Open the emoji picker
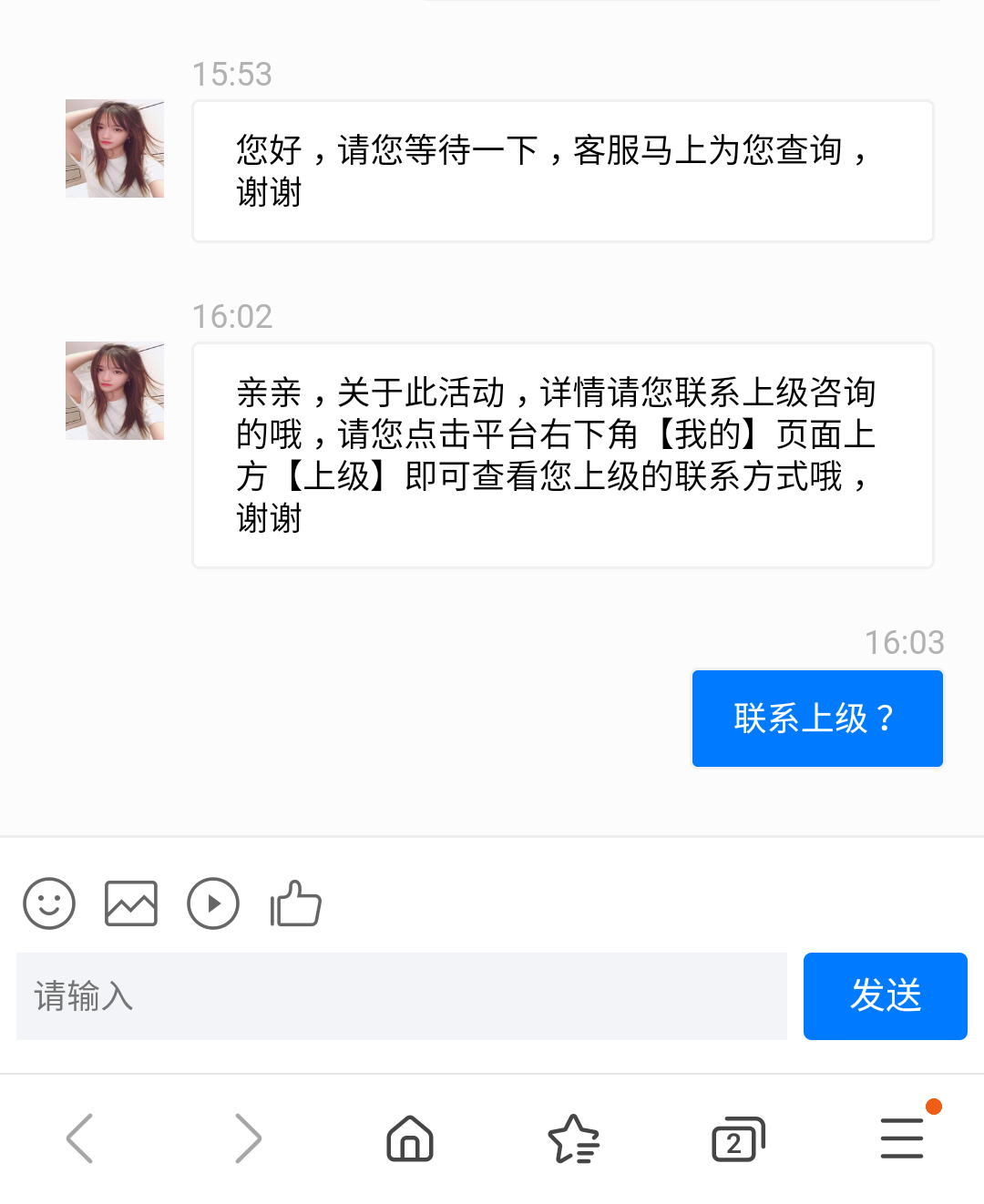This screenshot has height=1204, width=984. coord(49,903)
